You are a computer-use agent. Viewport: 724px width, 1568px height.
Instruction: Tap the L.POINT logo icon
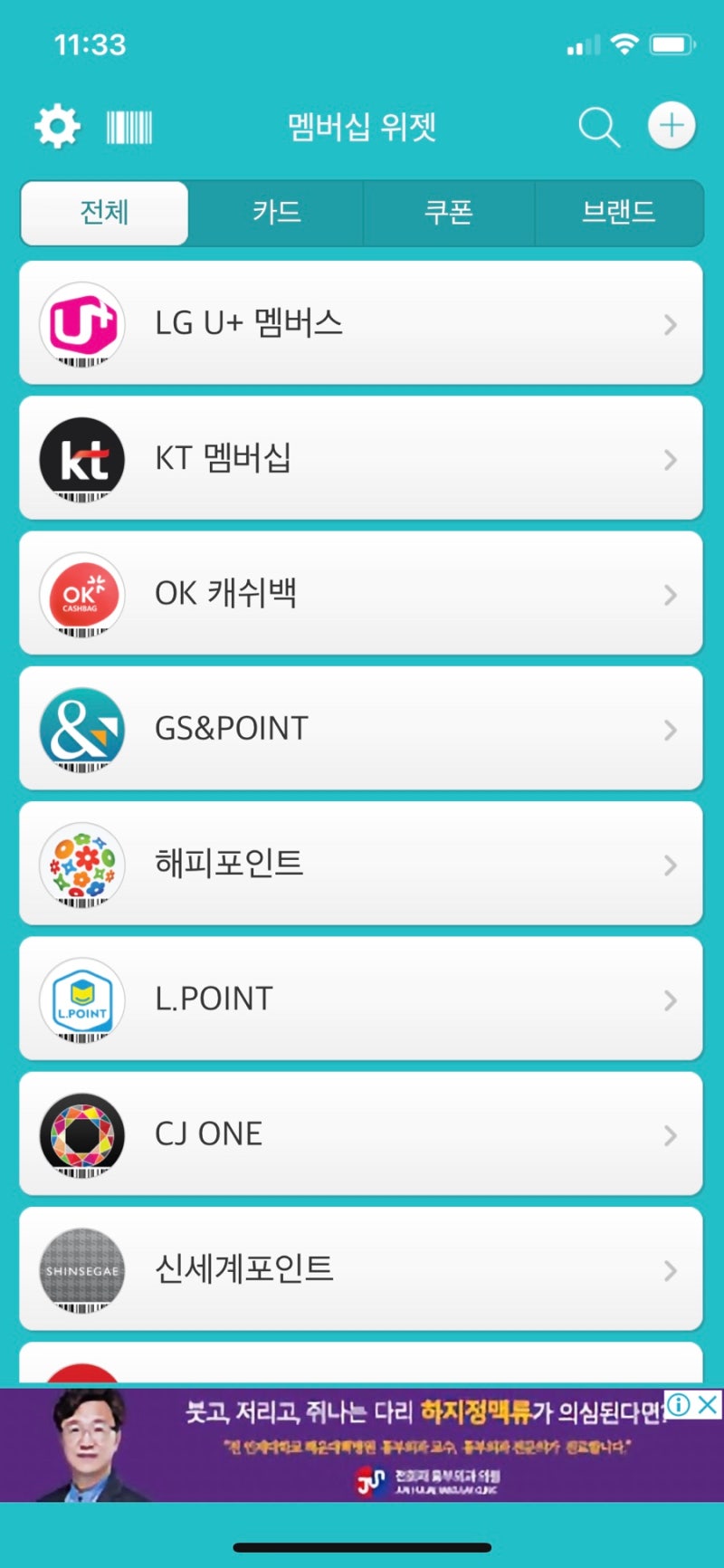[x=81, y=999]
